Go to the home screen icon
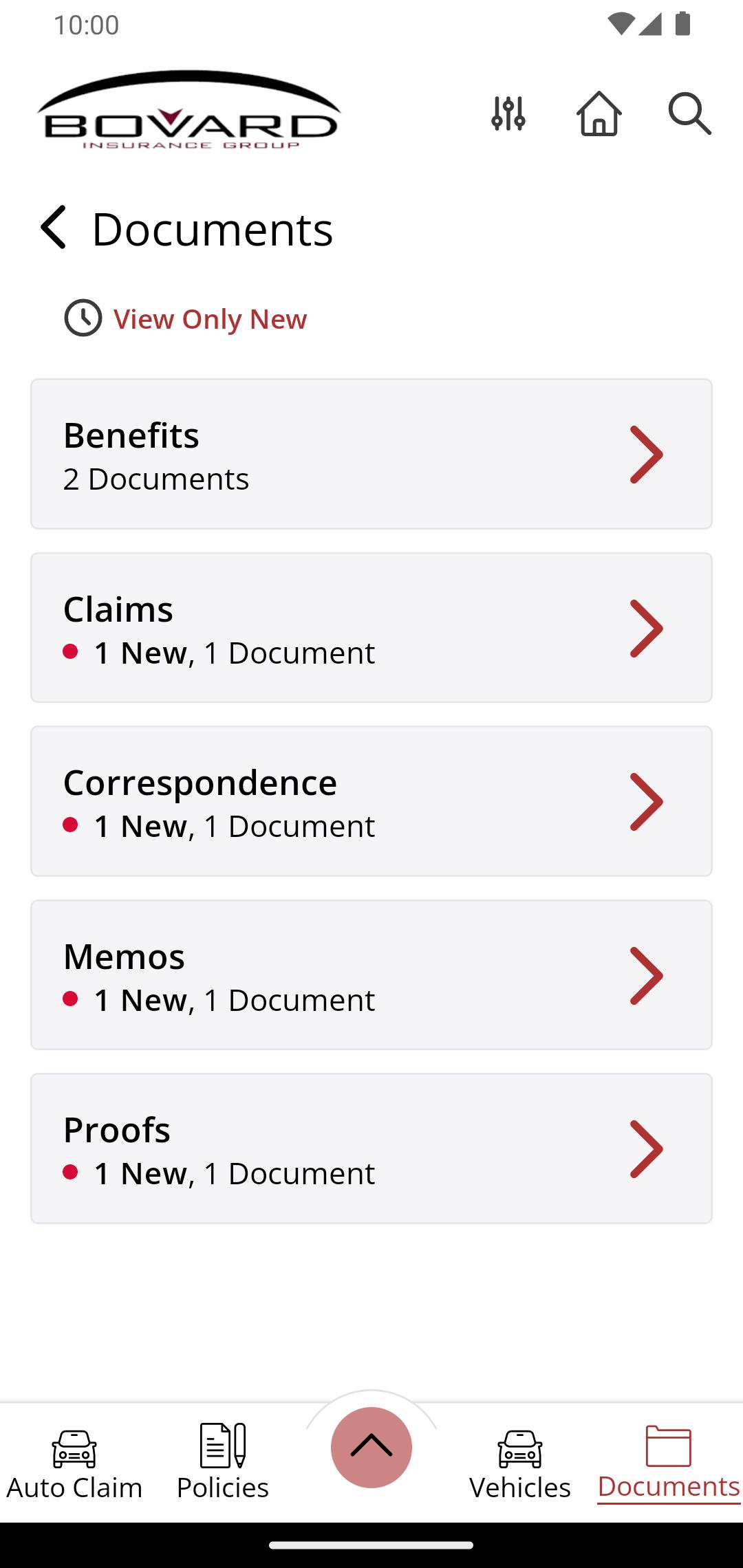This screenshot has width=743, height=1568. [599, 113]
